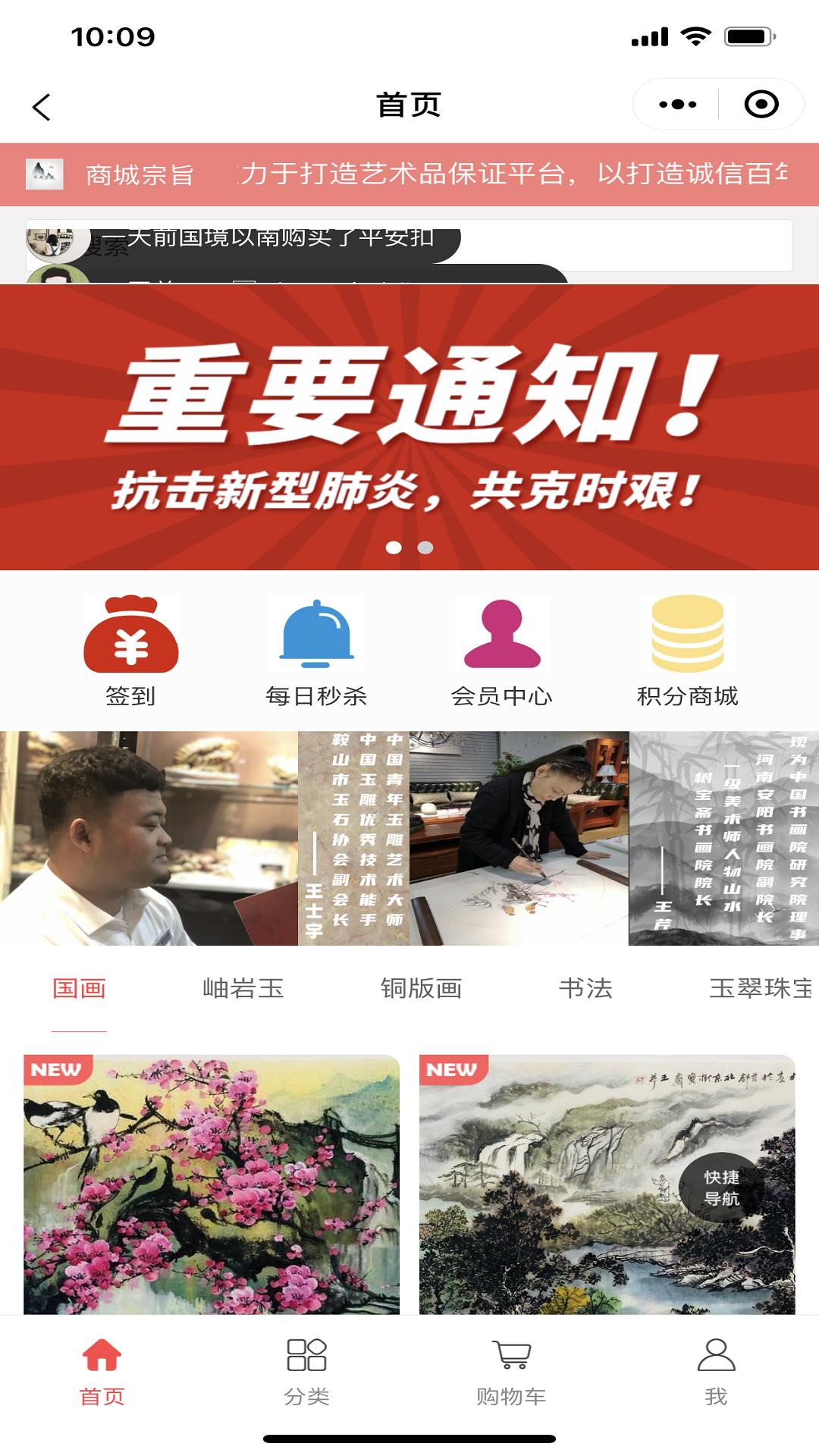
Task: Switch to the 岫岩玉 tab
Action: (x=243, y=989)
